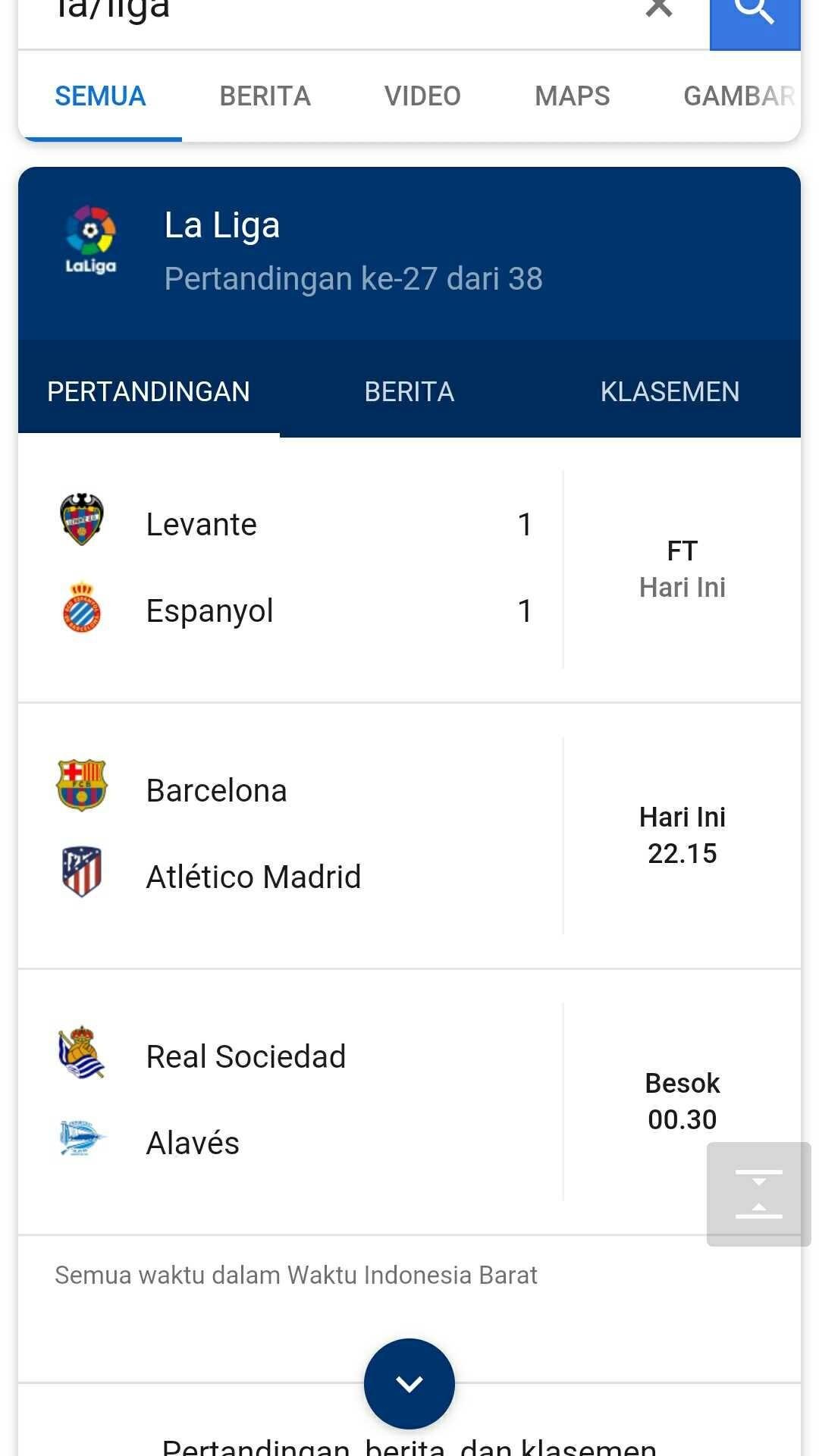
Task: Clear the search query text
Action: tap(658, 9)
